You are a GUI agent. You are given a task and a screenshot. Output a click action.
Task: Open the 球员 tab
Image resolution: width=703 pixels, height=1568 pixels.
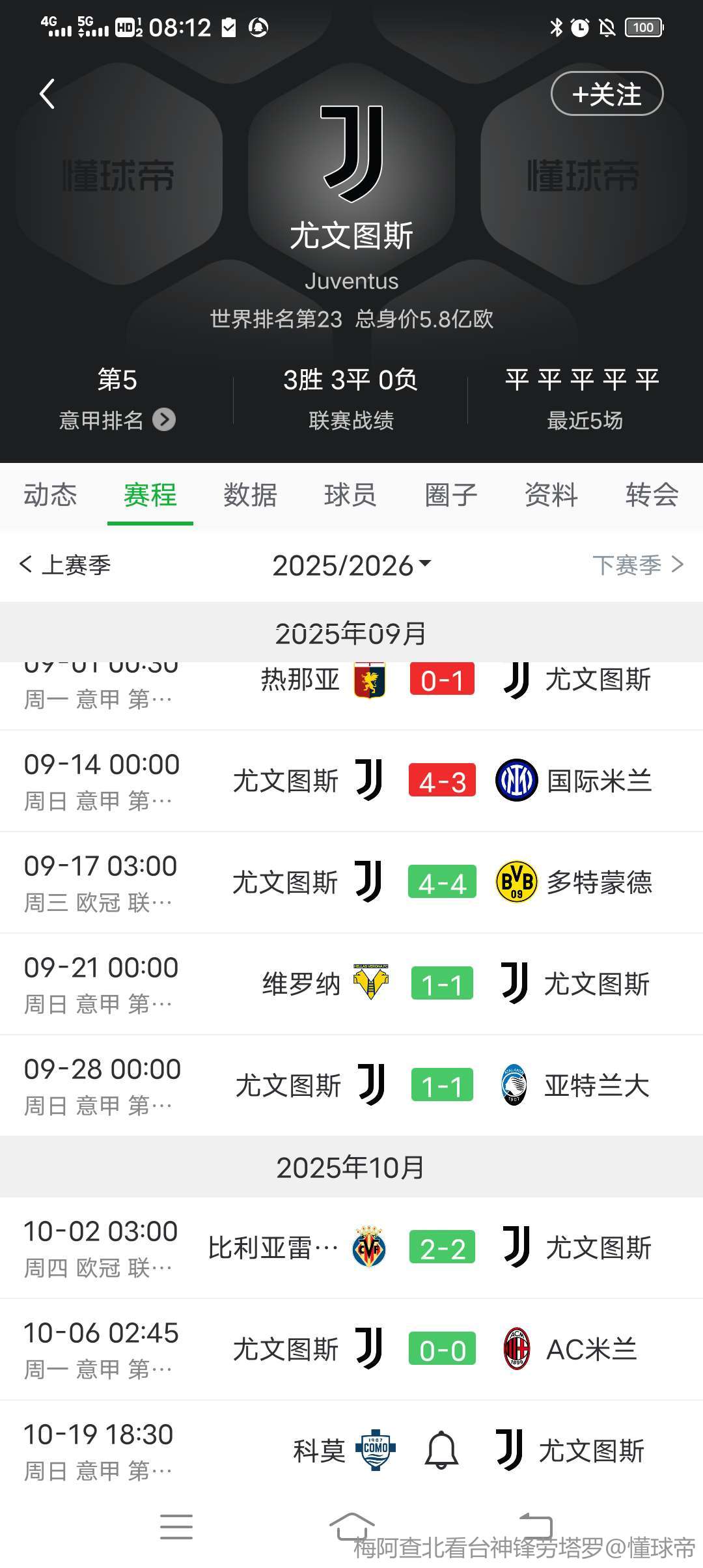(350, 495)
